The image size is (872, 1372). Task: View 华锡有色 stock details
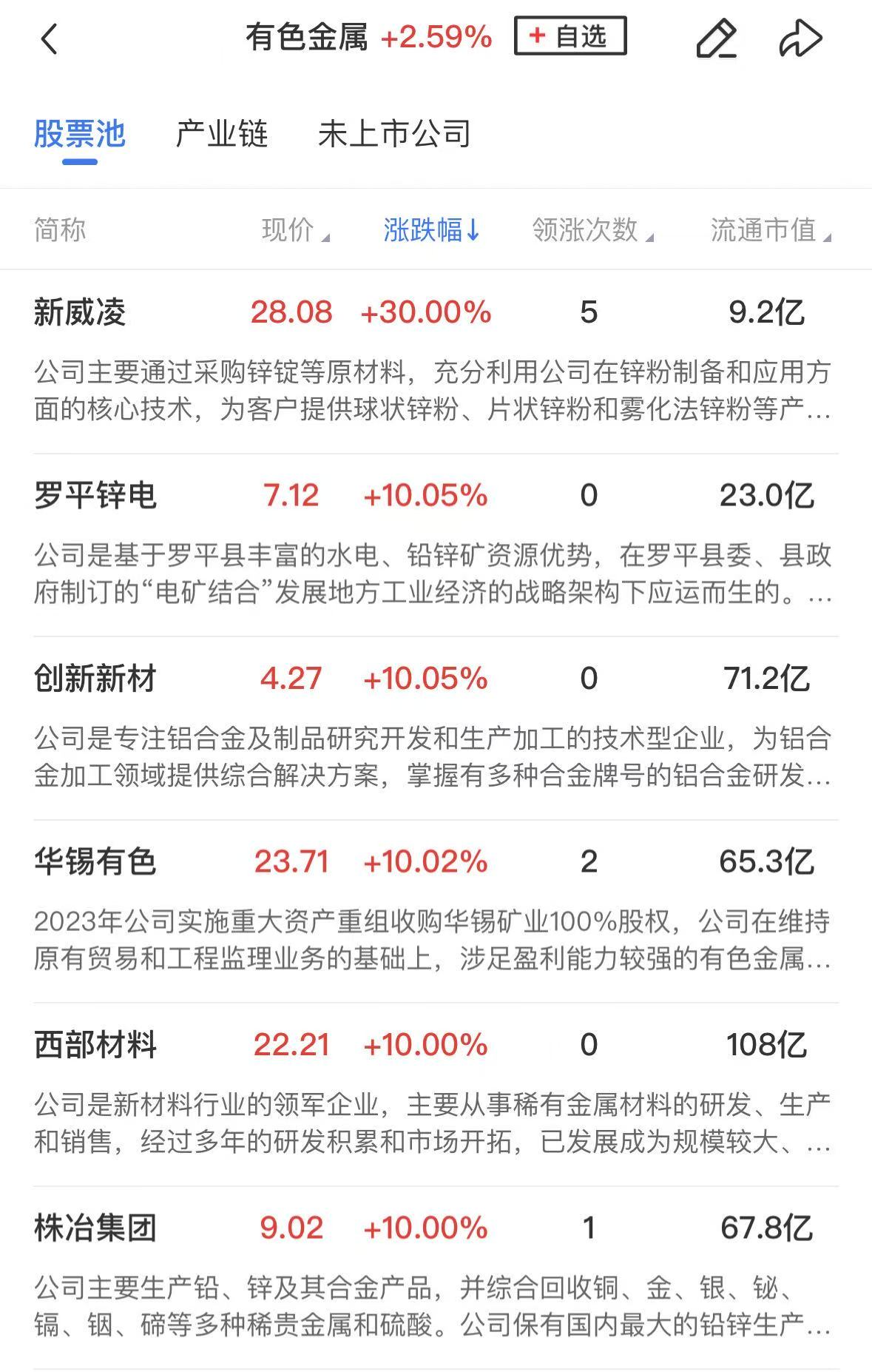coord(95,861)
